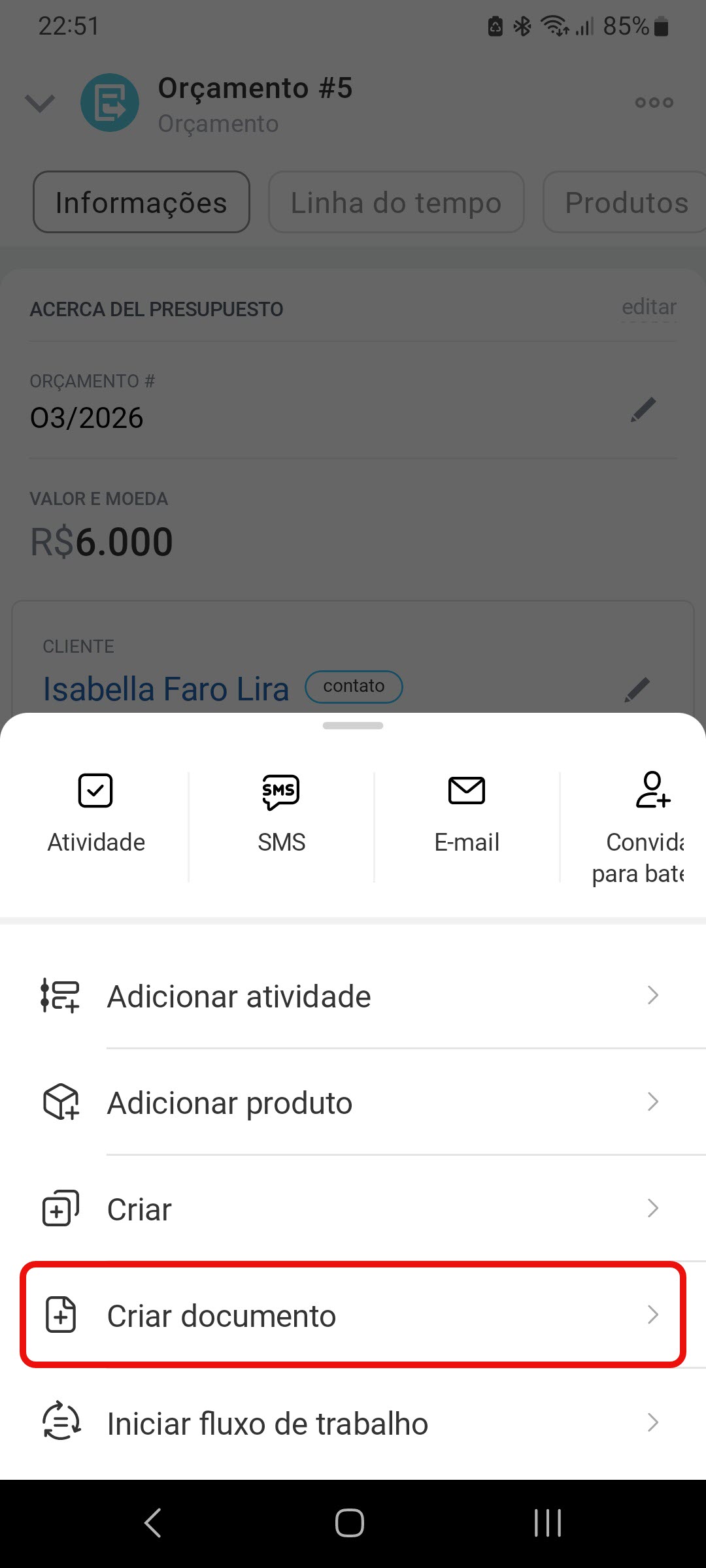Tap Criar documento
This screenshot has width=706, height=1568.
click(x=353, y=1315)
